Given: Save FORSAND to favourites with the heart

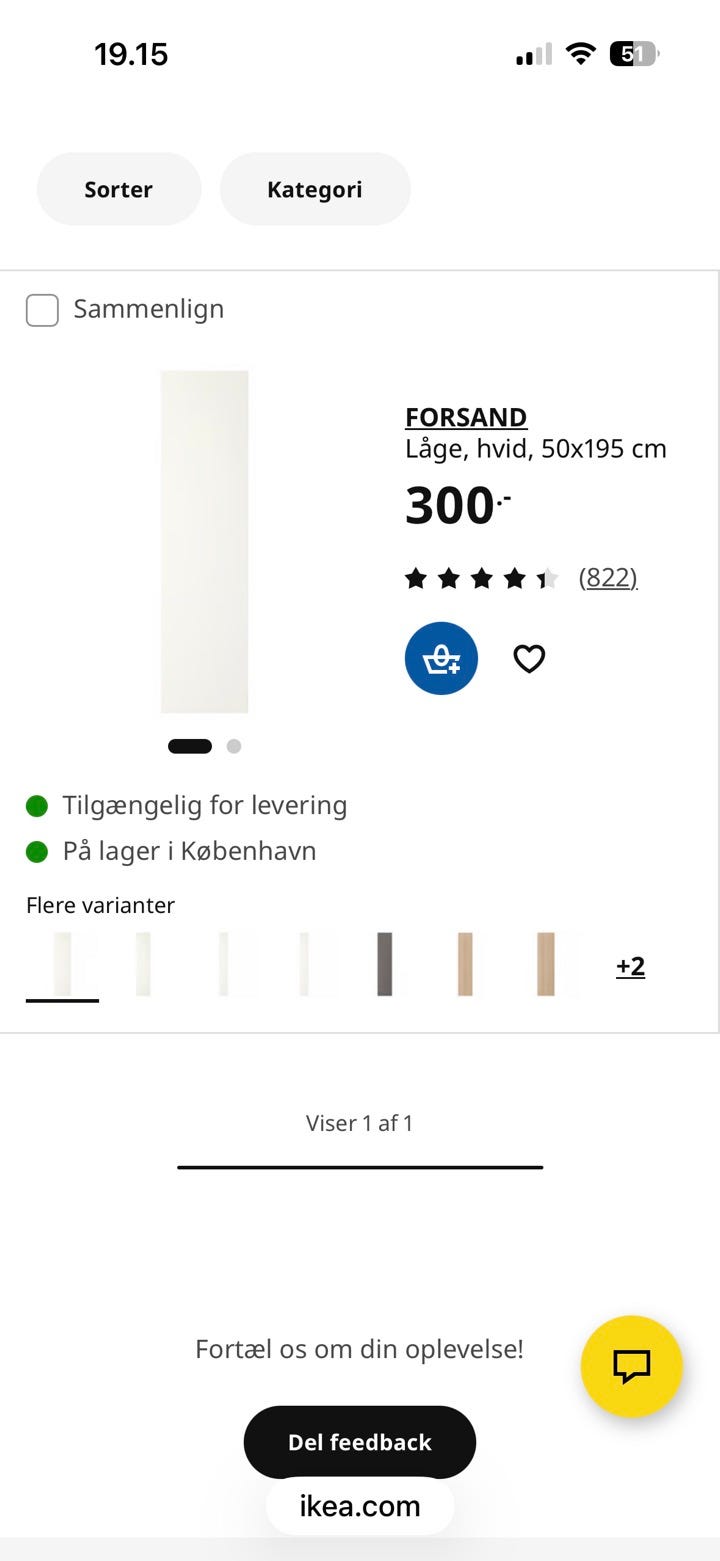Looking at the screenshot, I should pyautogui.click(x=529, y=659).
